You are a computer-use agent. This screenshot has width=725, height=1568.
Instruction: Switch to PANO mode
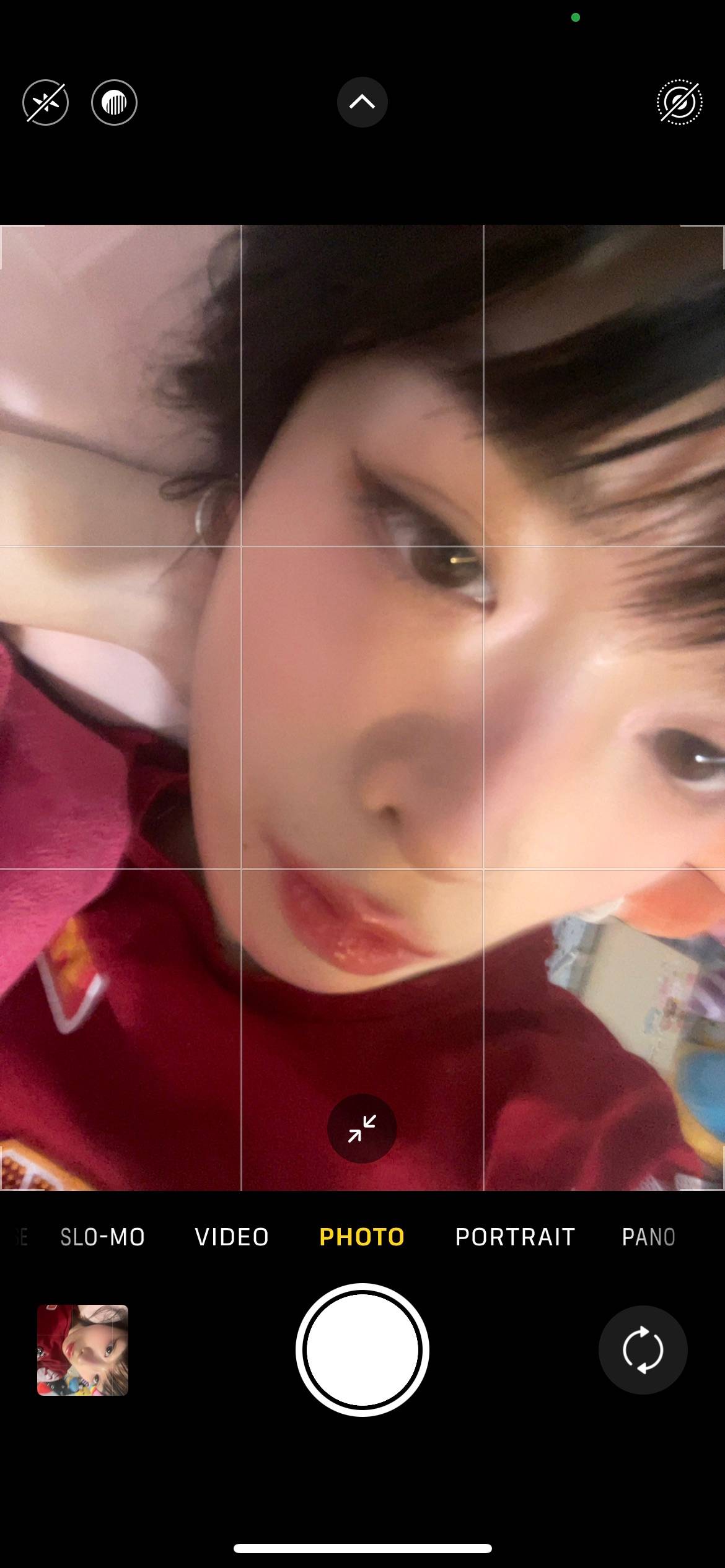(x=648, y=1237)
